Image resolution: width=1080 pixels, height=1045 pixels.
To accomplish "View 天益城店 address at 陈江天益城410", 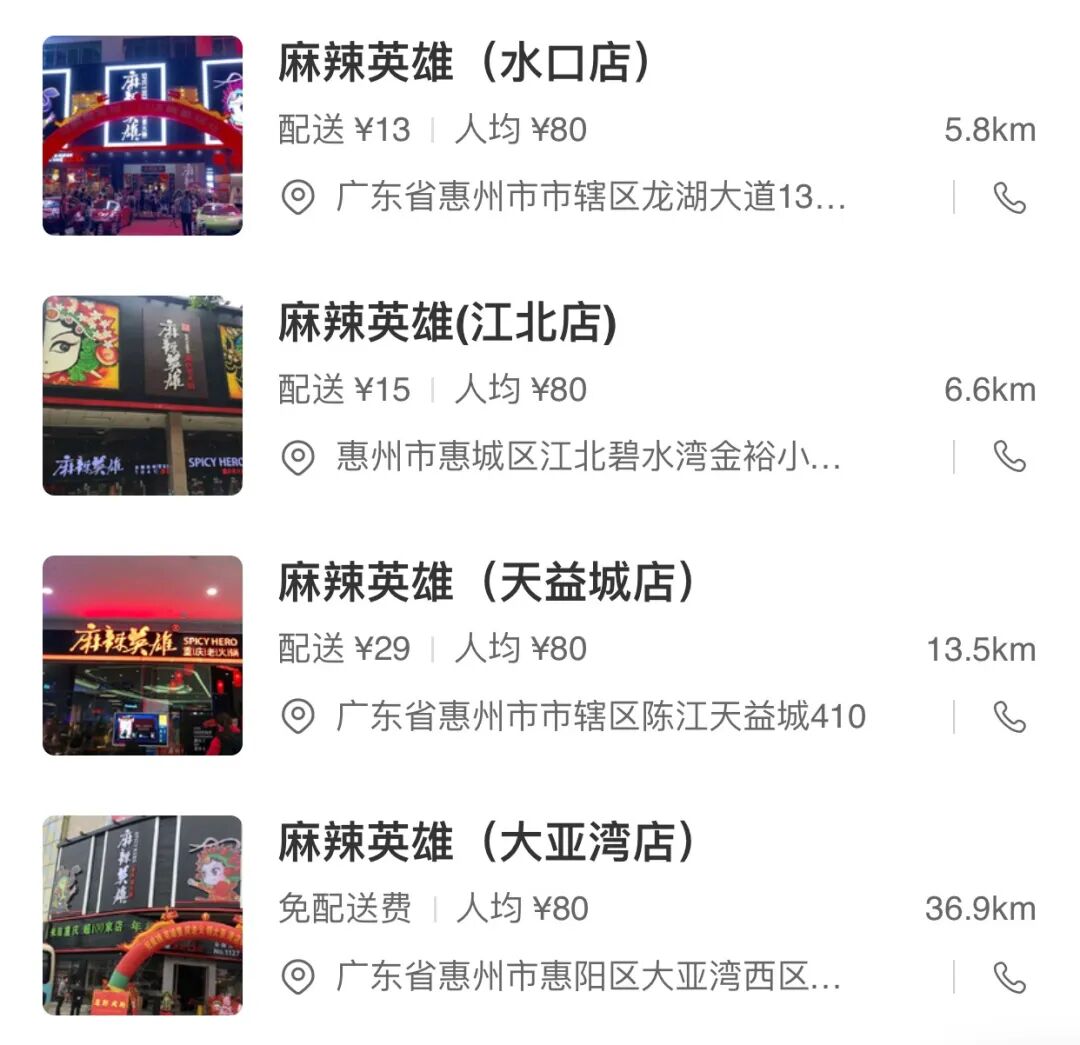I will point(600,716).
